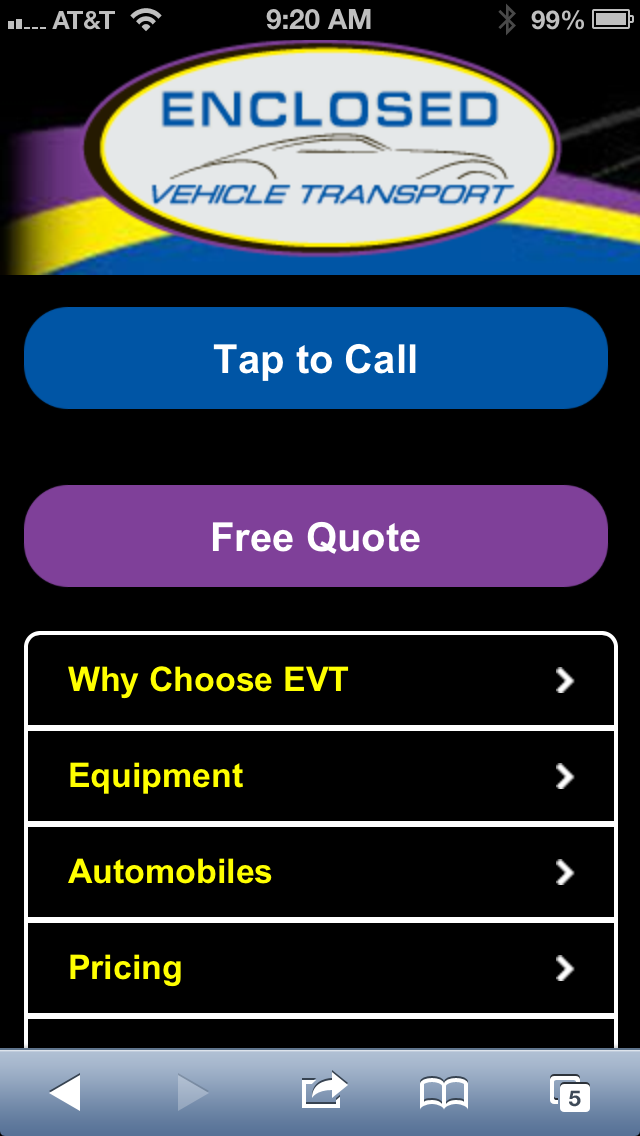View the Automobiles page
This screenshot has height=1136, width=640.
(x=320, y=872)
